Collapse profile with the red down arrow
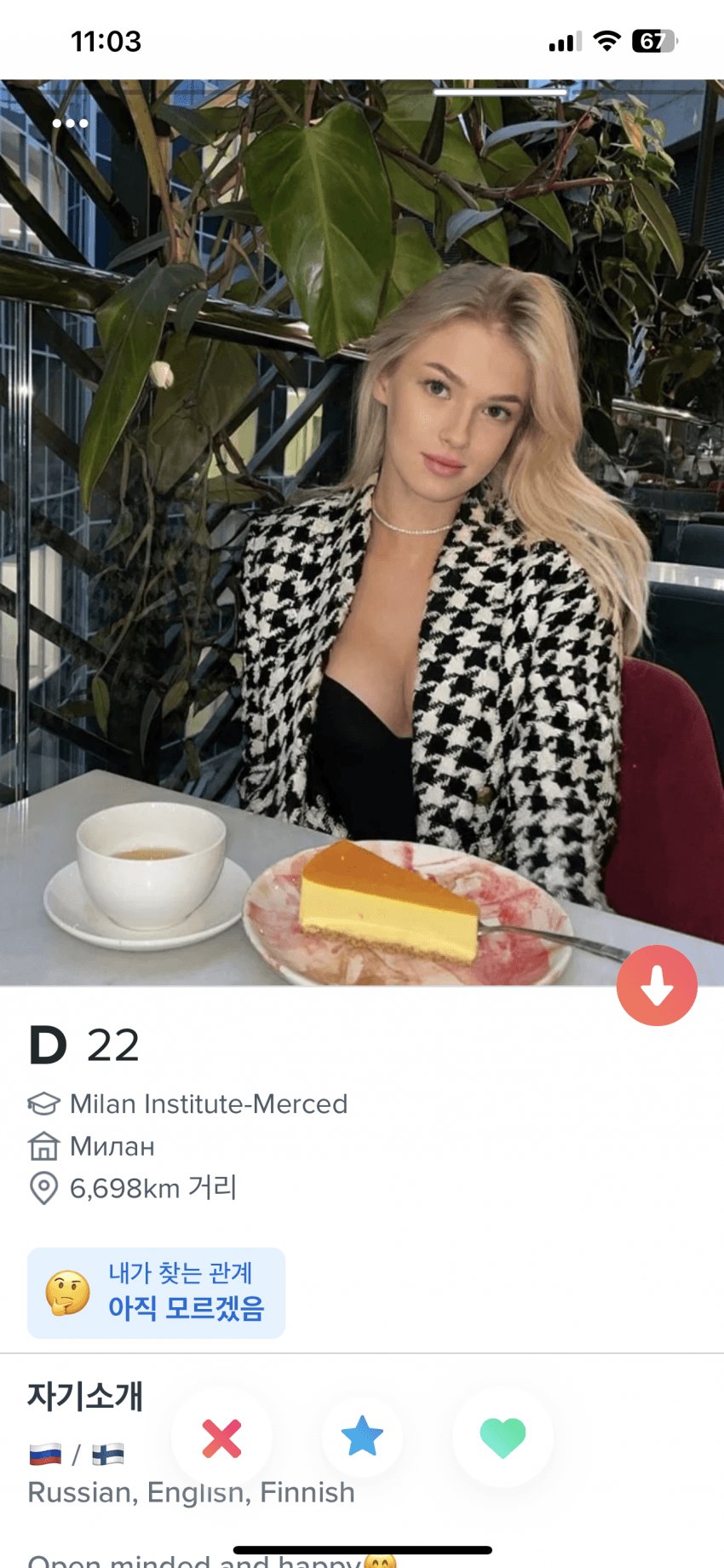 tap(657, 986)
